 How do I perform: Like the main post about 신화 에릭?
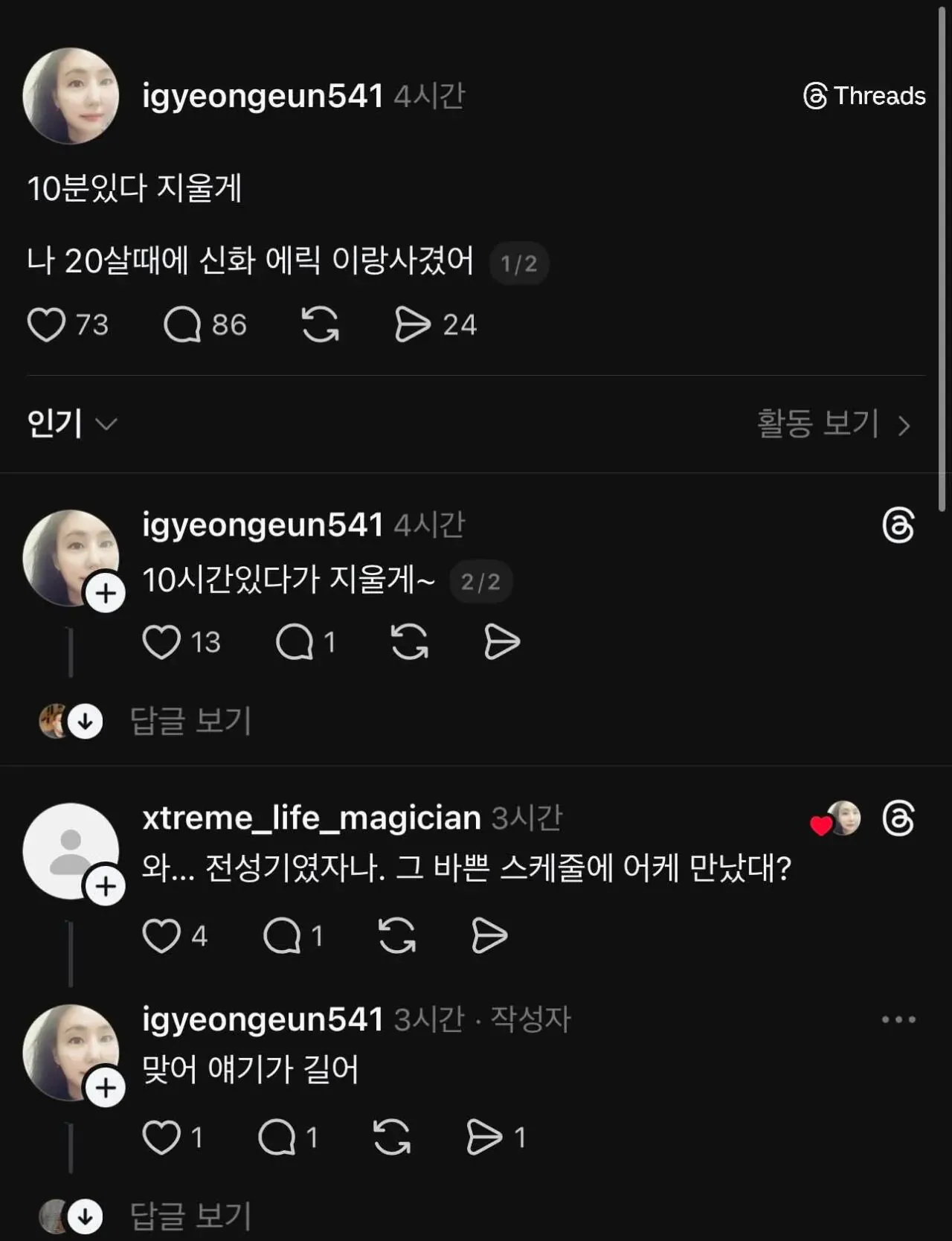46,325
